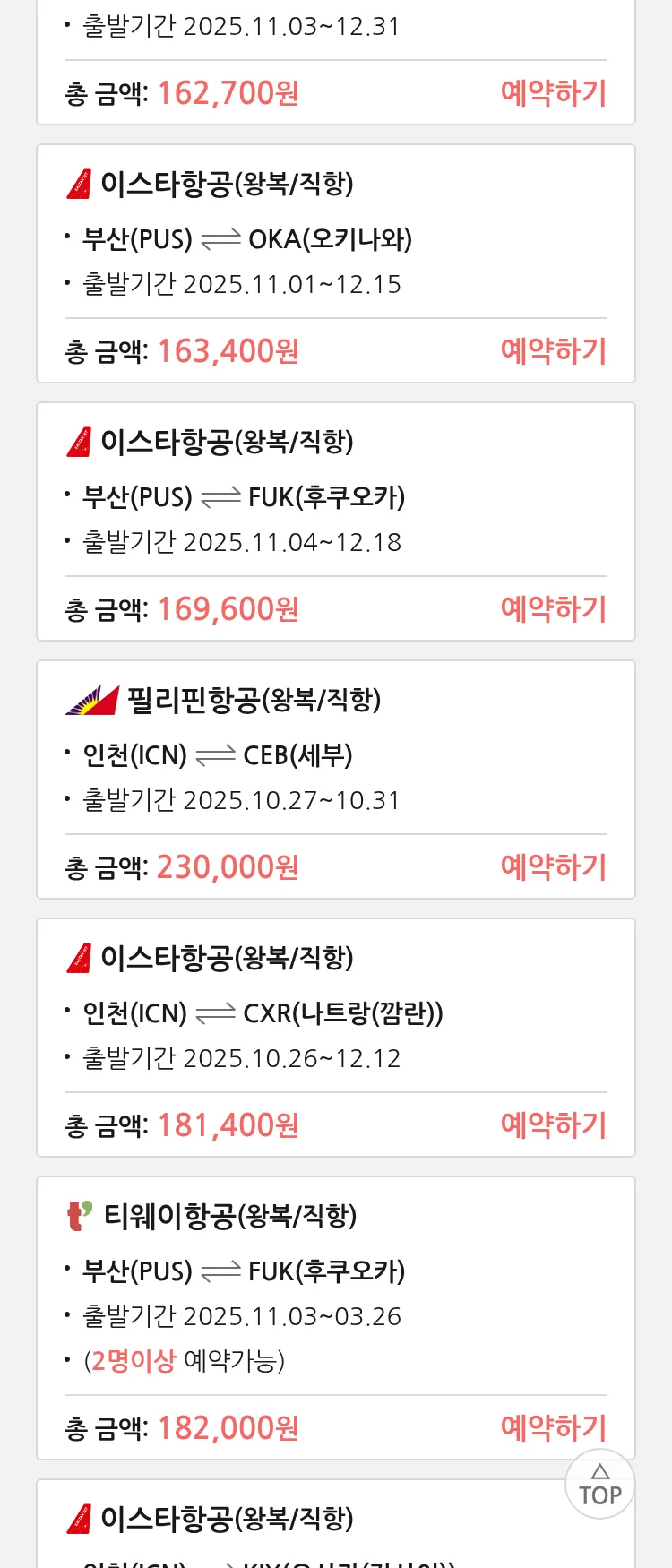Image resolution: width=672 pixels, height=1568 pixels.
Task: Book the T'way Busan to Fukuoka flight
Action: (554, 1428)
